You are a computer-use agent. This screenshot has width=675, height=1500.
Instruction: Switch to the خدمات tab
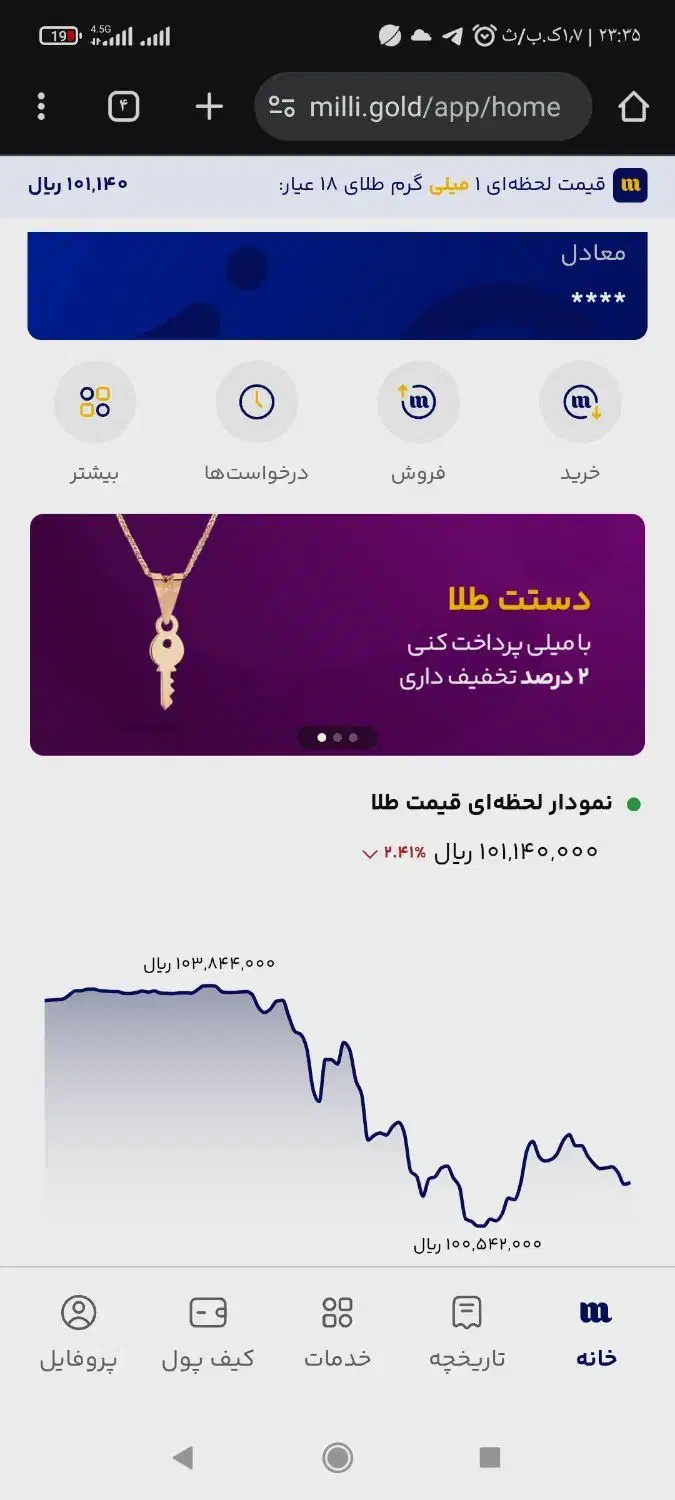338,1332
